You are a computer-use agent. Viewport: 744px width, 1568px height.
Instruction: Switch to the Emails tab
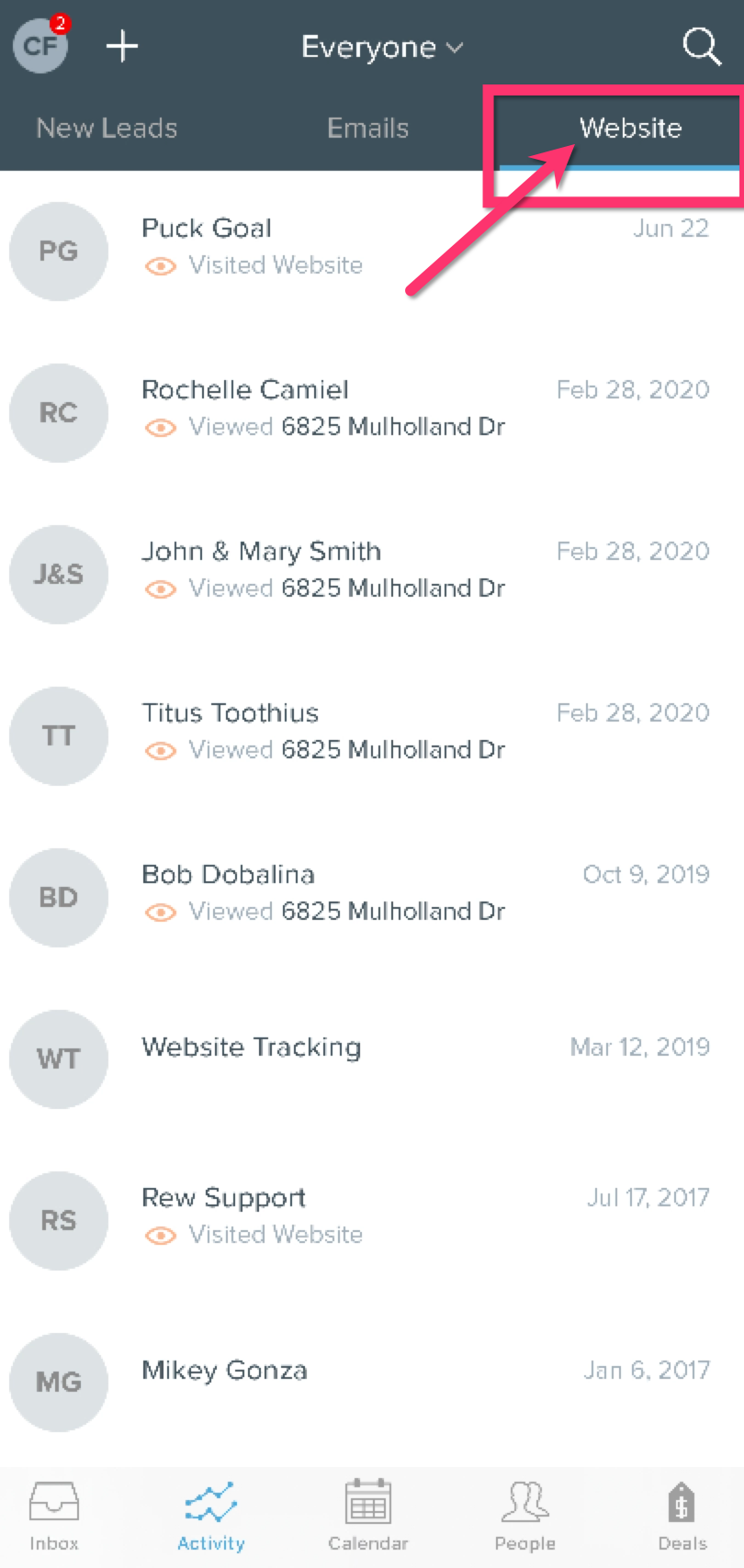point(367,128)
